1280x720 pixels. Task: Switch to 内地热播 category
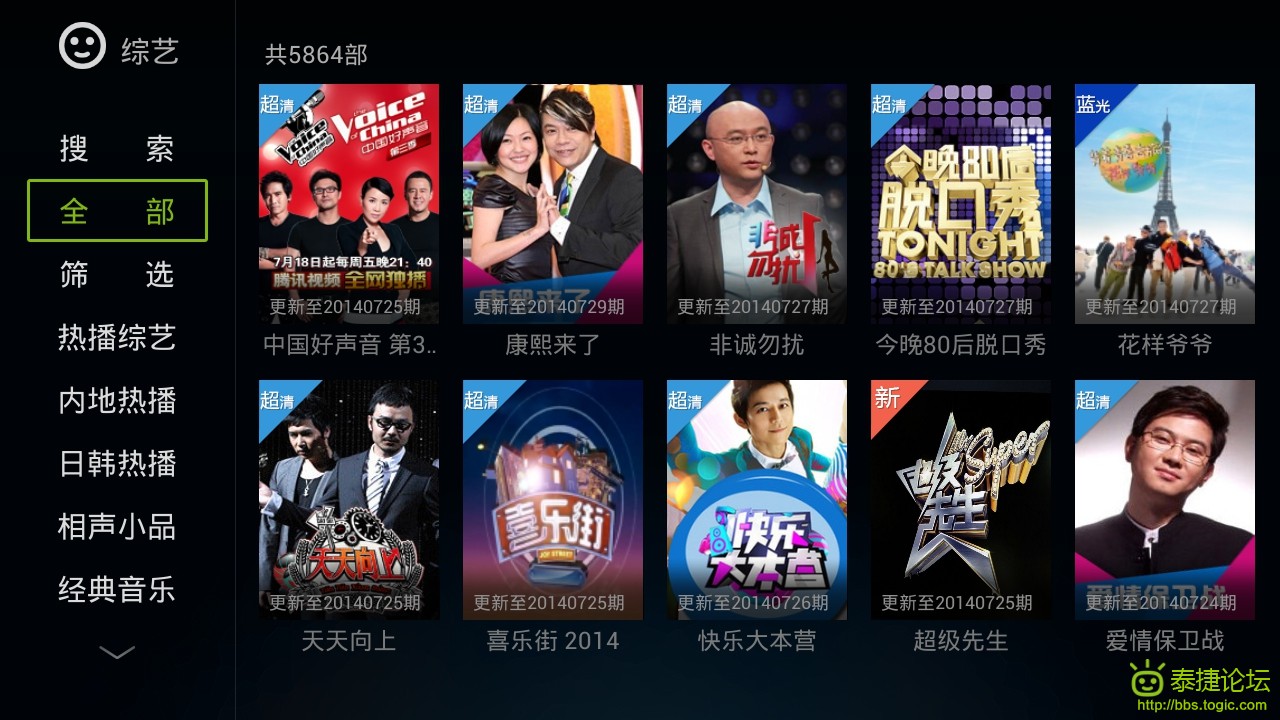pos(117,401)
